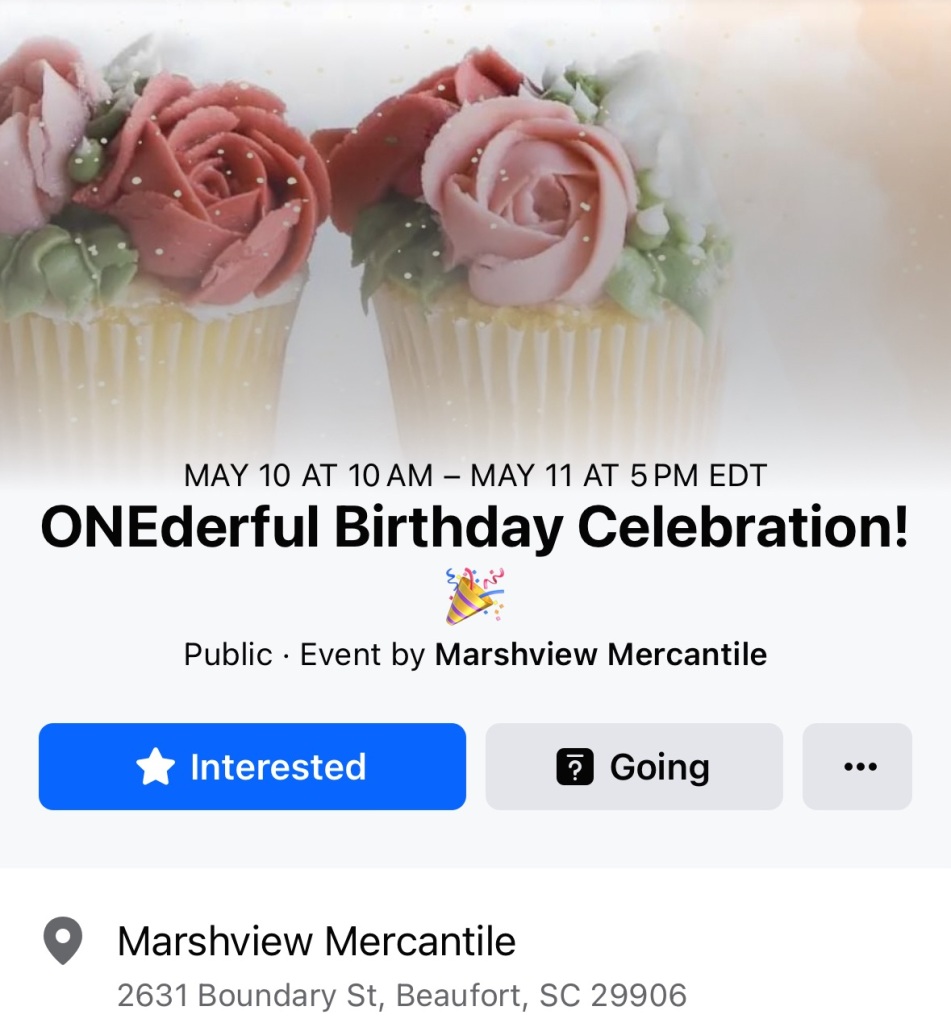The width and height of the screenshot is (951, 1023).
Task: Mark yourself as Interested in the event
Action: click(252, 767)
